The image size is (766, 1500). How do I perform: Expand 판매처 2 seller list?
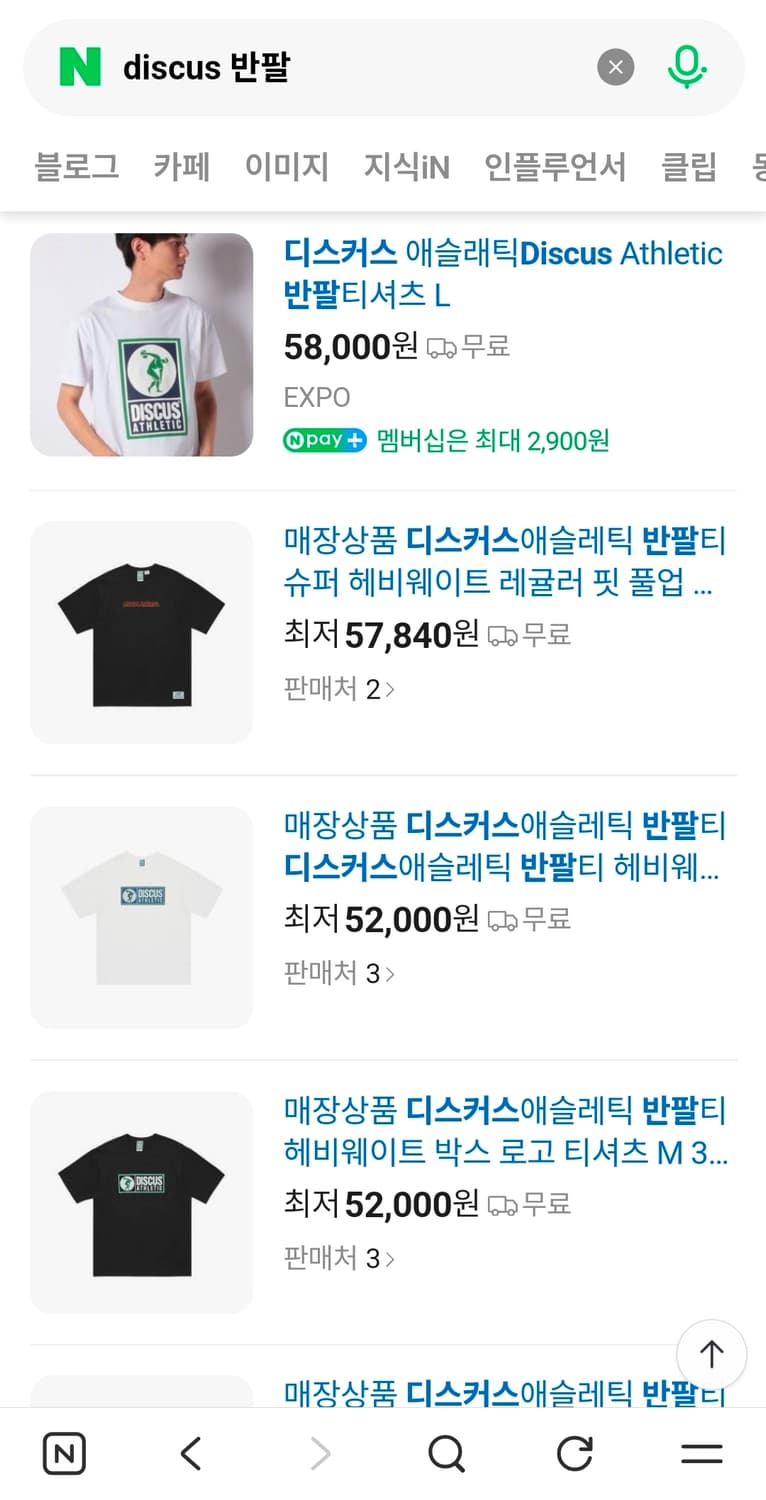coord(342,688)
